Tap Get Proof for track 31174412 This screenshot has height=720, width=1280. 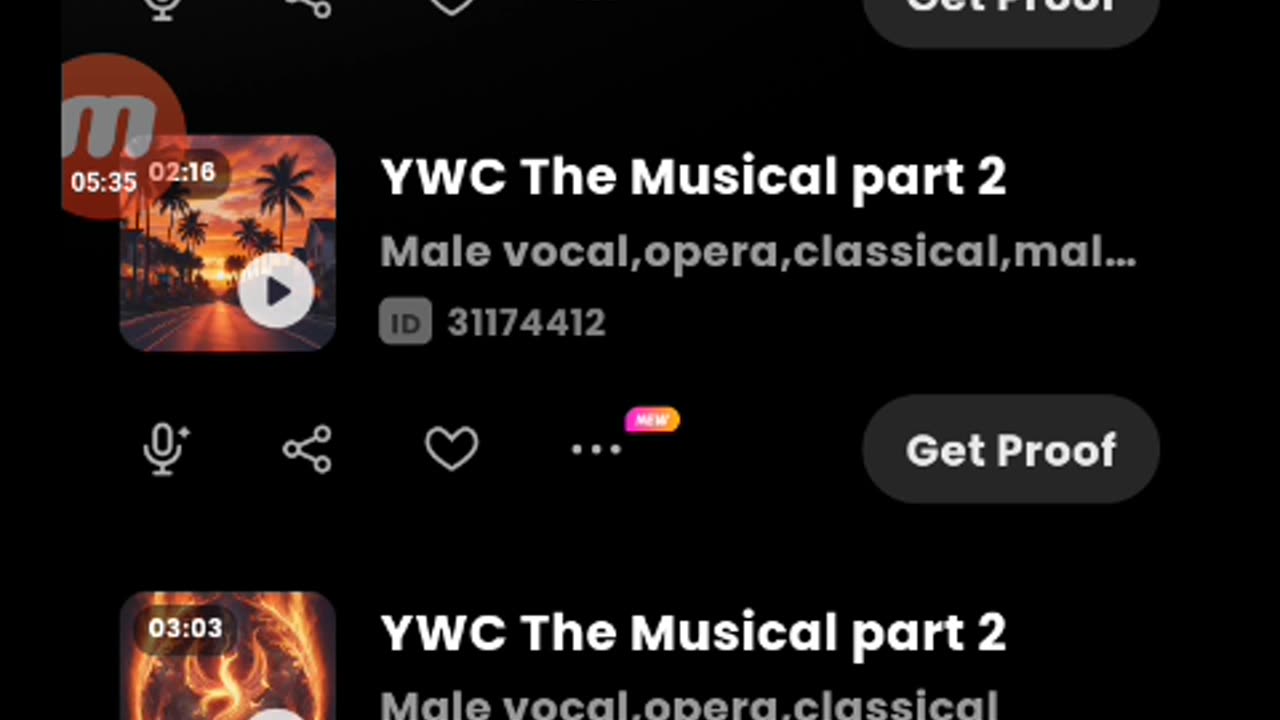coord(1010,449)
